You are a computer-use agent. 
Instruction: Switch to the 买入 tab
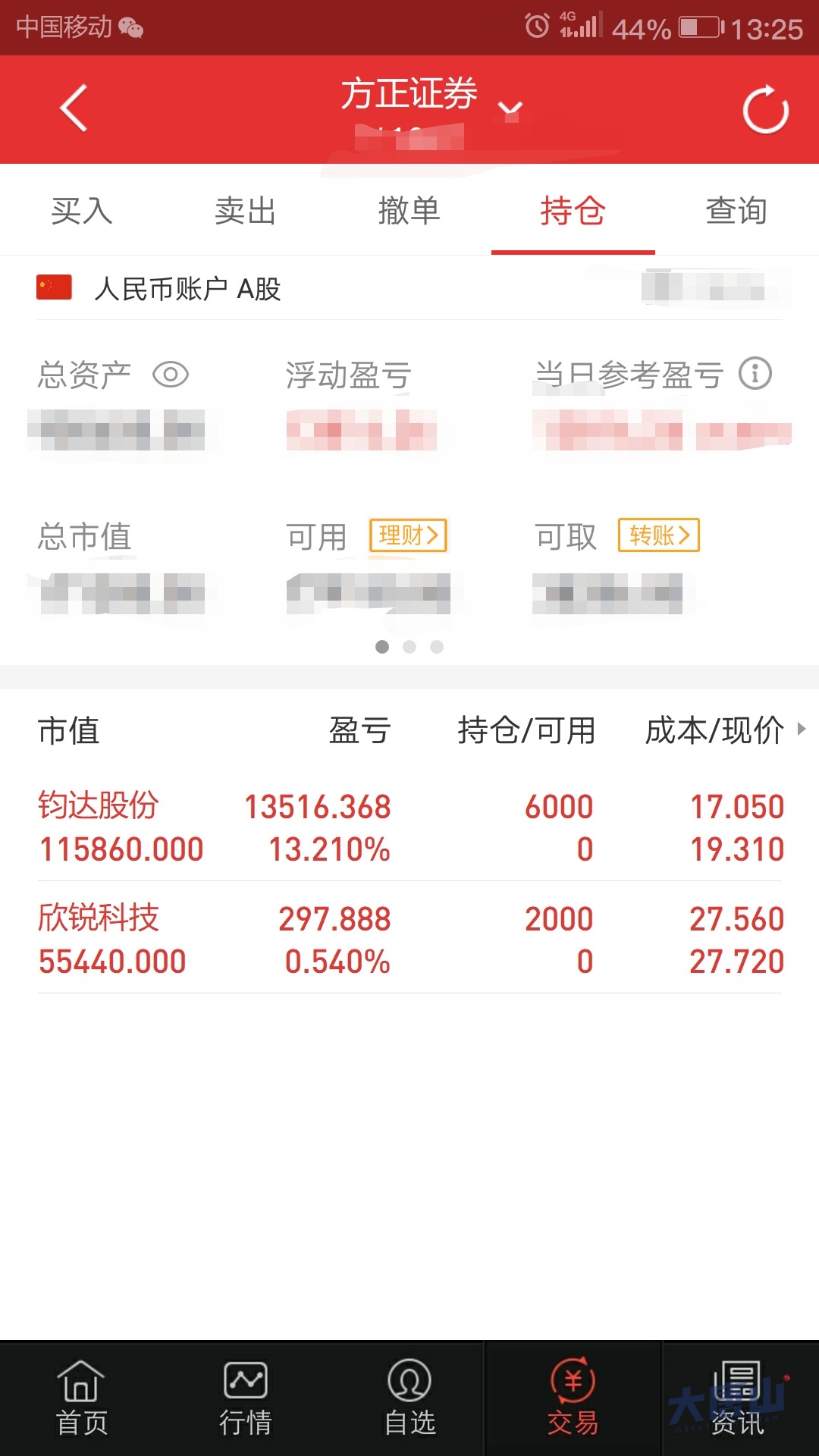(82, 210)
